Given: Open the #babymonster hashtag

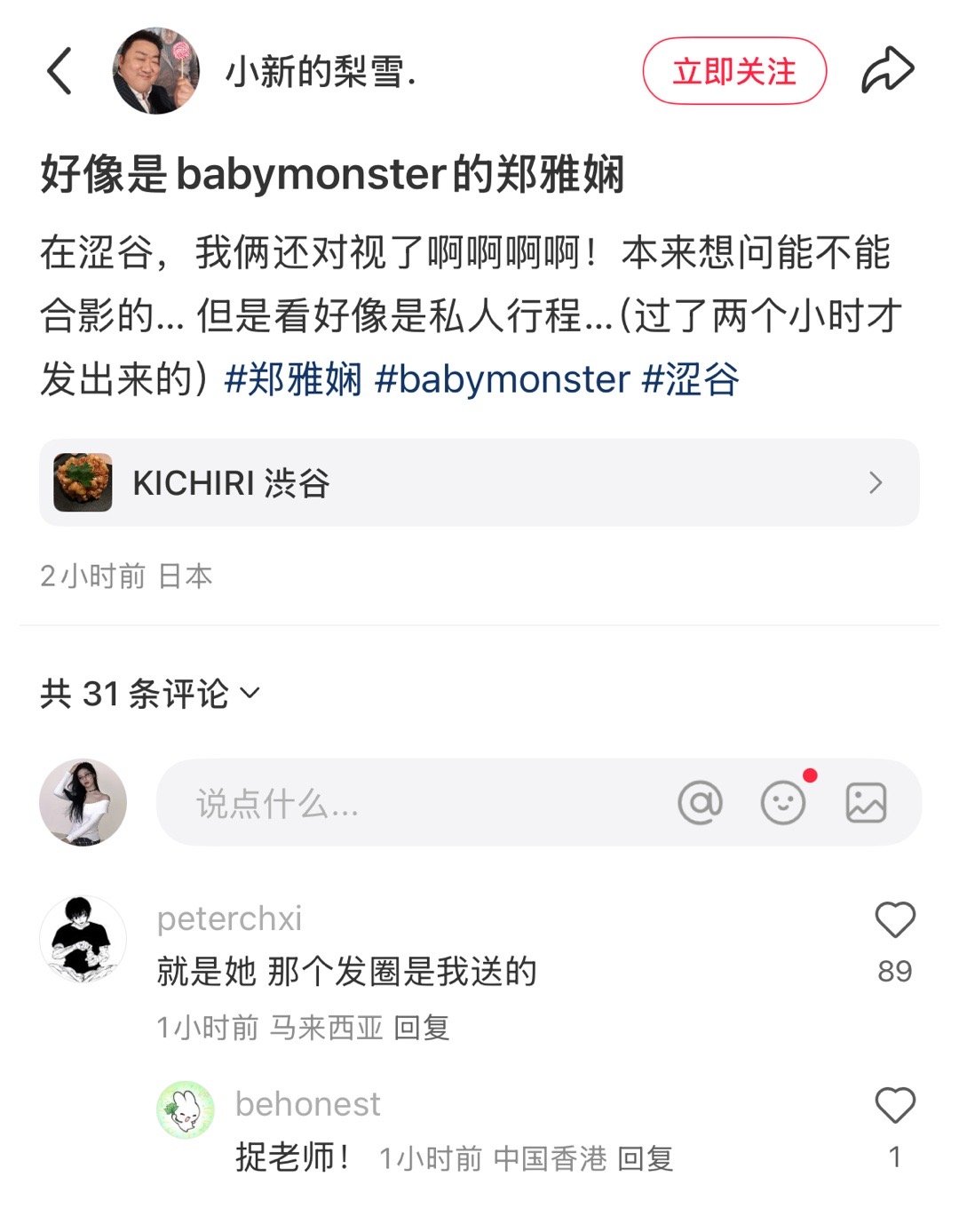Looking at the screenshot, I should point(502,380).
